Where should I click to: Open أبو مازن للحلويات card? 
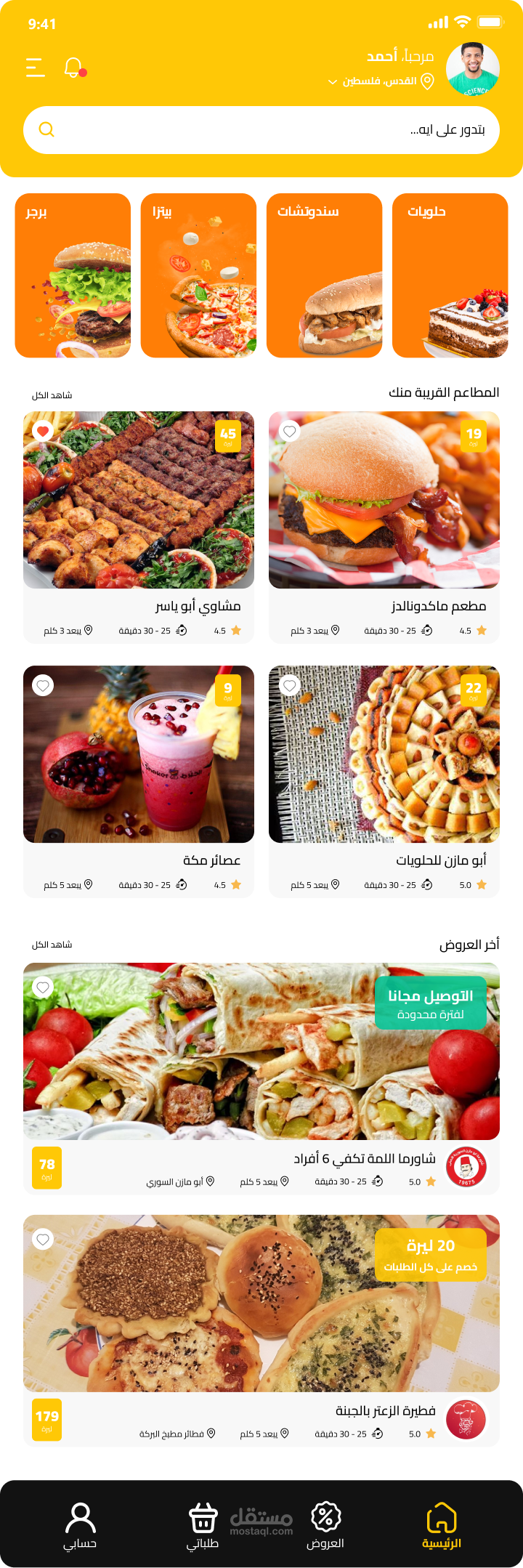point(384,781)
